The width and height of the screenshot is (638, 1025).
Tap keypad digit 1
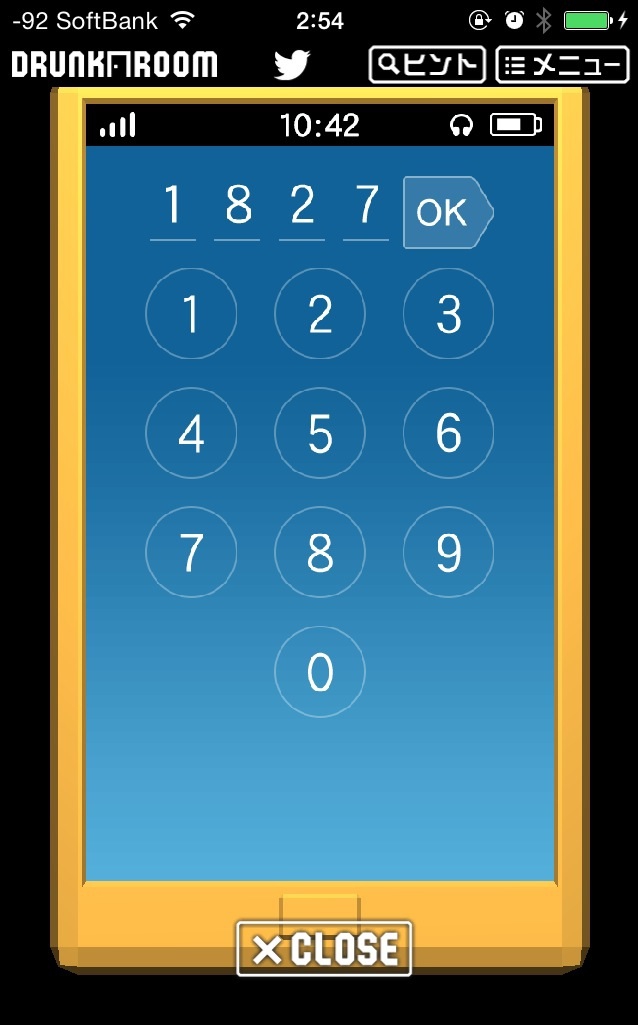click(x=191, y=314)
